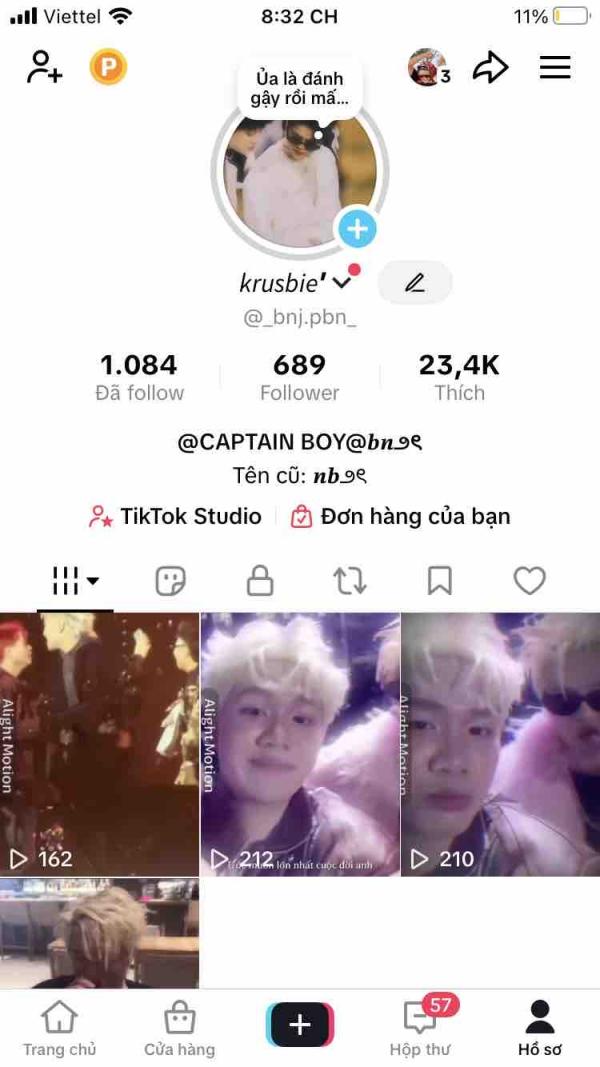Switch to the bookmarked favorites tab

440,580
